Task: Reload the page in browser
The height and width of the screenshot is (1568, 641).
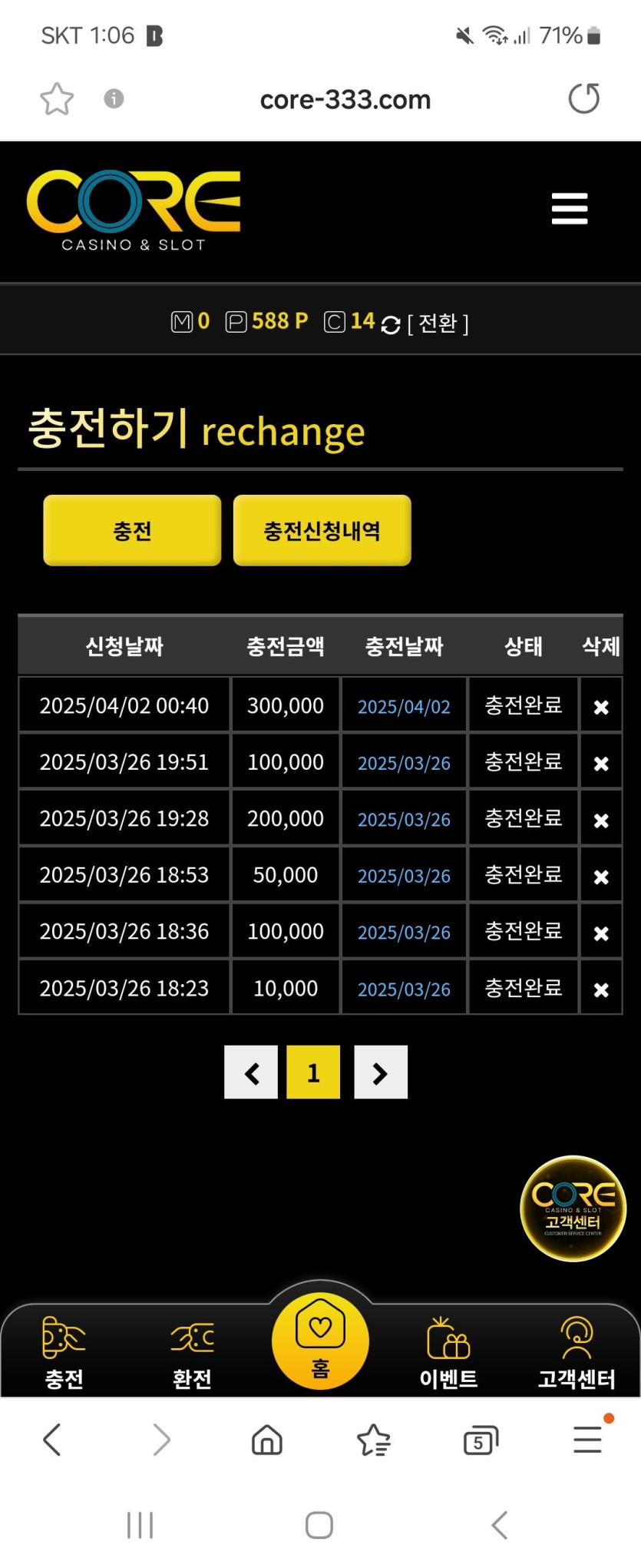Action: pos(583,98)
